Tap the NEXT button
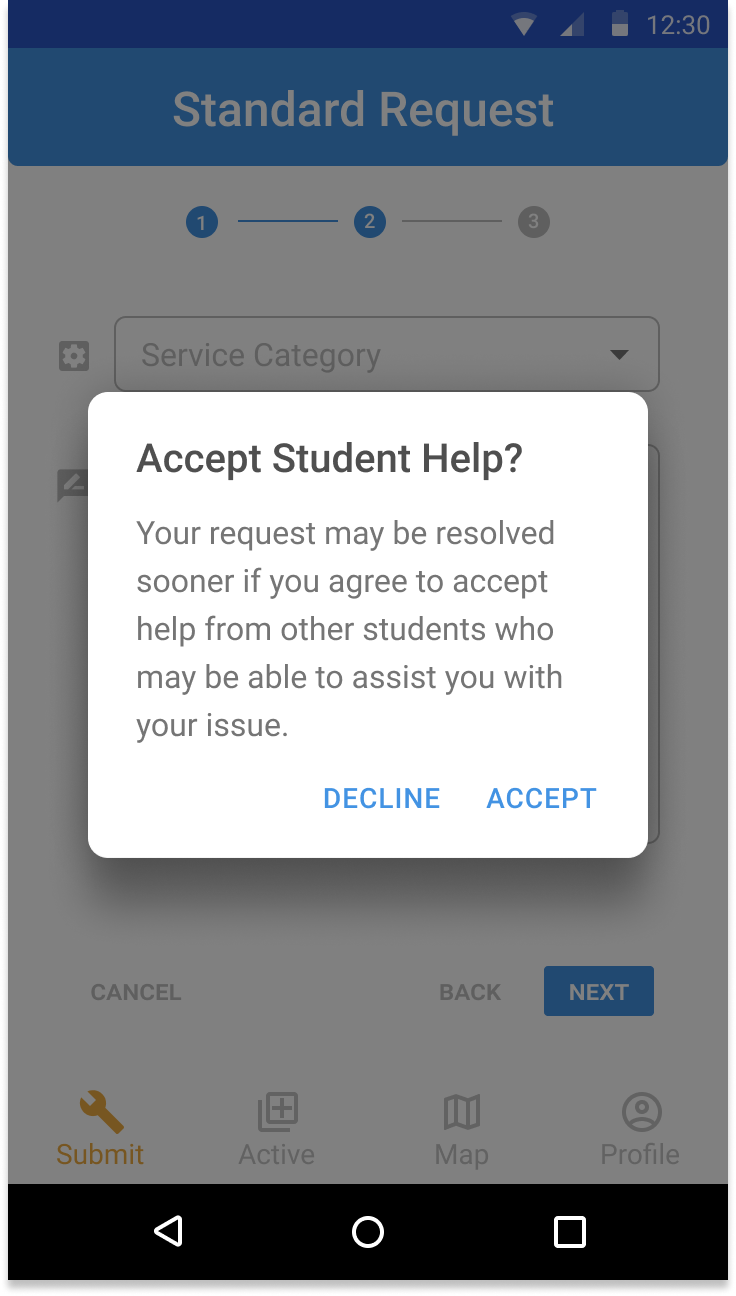736x1296 pixels. (598, 991)
